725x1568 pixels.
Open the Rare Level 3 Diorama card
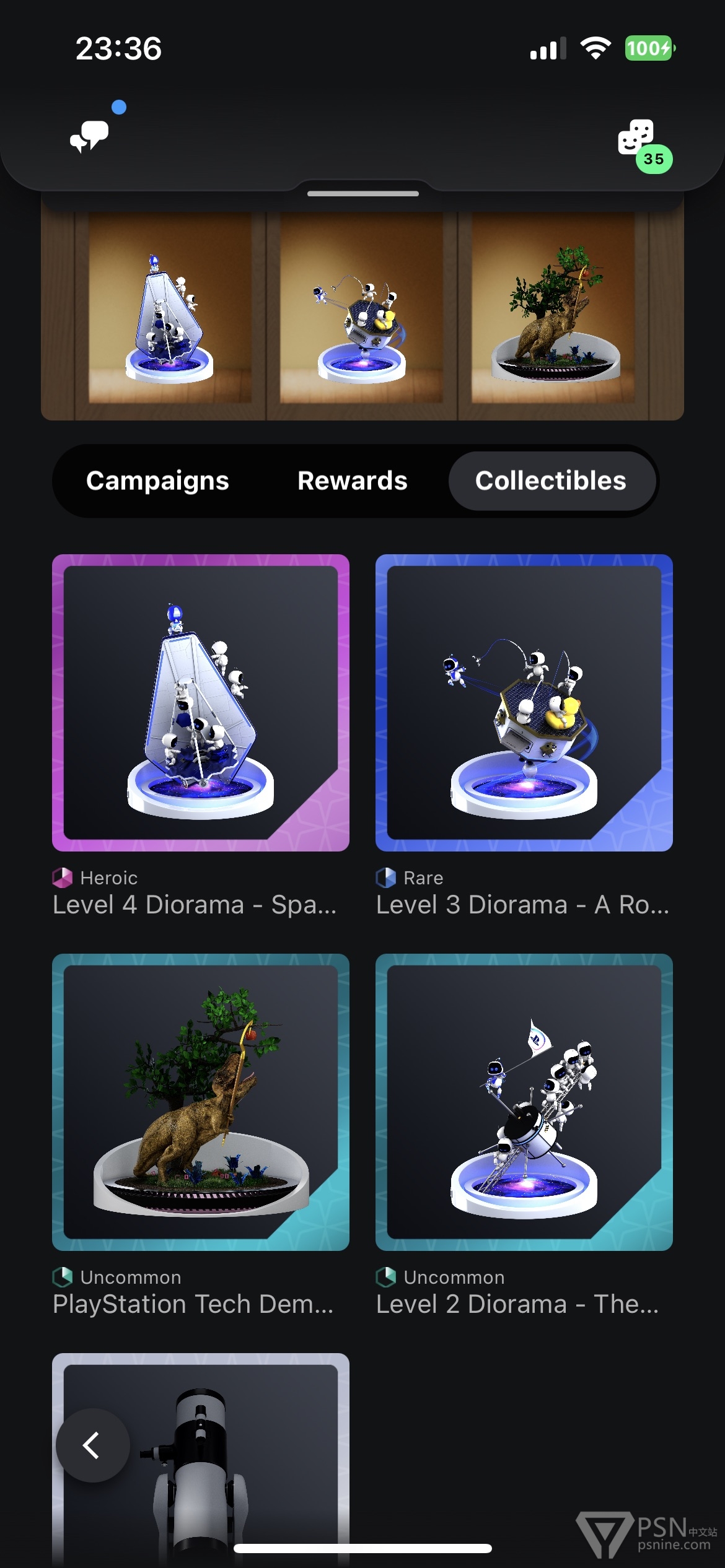524,703
